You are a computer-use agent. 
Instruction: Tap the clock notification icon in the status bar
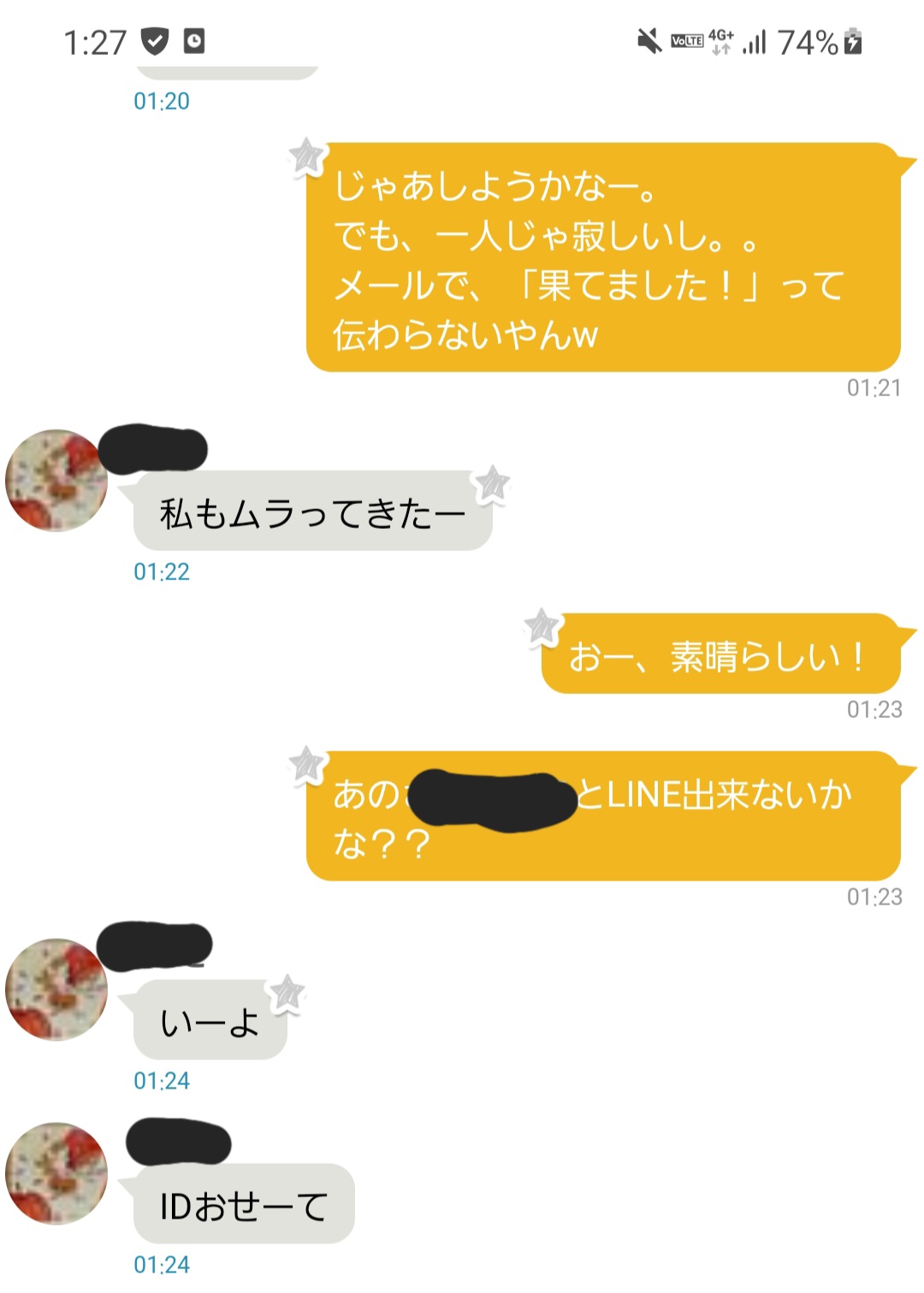(192, 39)
